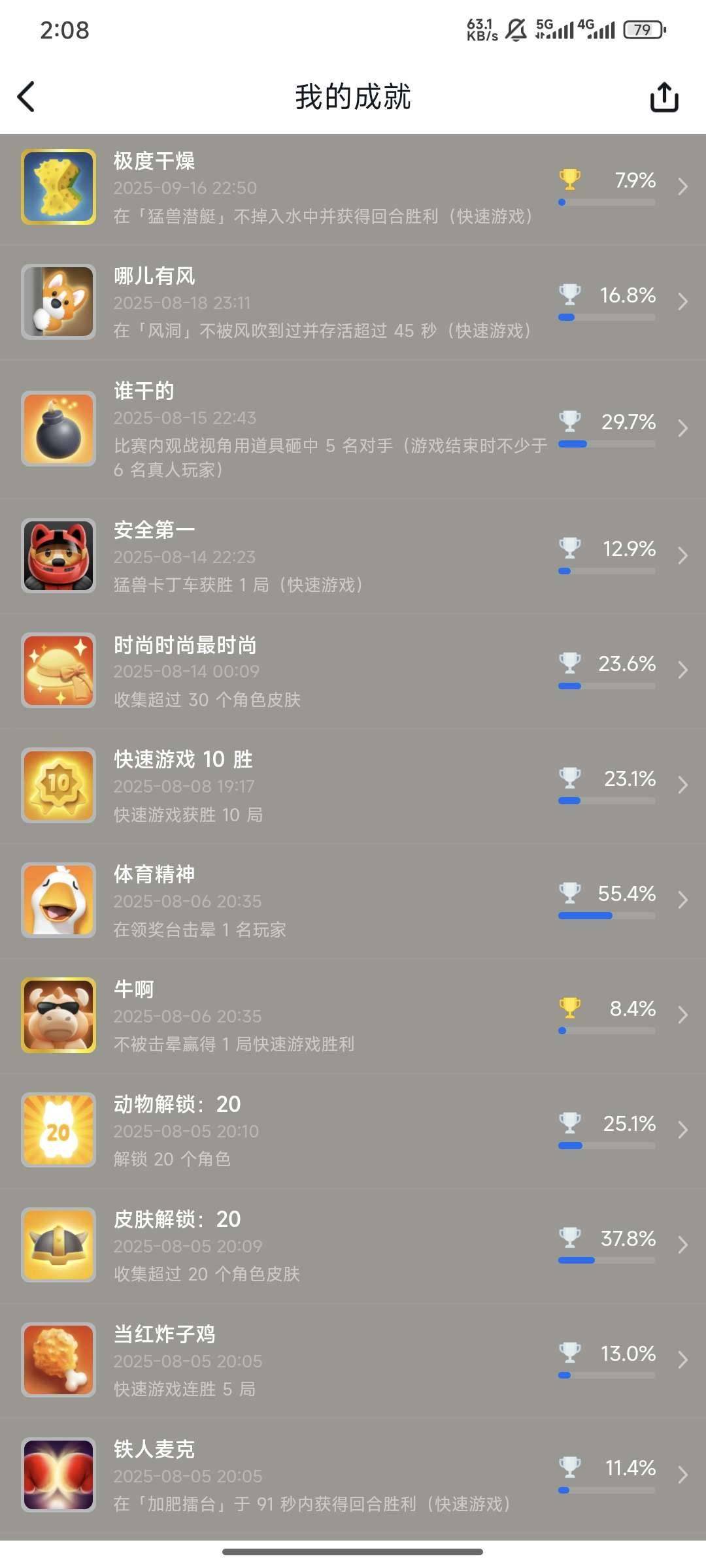Tap the gold trophy next to 7.9%
Viewport: 706px width, 1568px height.
pos(570,178)
